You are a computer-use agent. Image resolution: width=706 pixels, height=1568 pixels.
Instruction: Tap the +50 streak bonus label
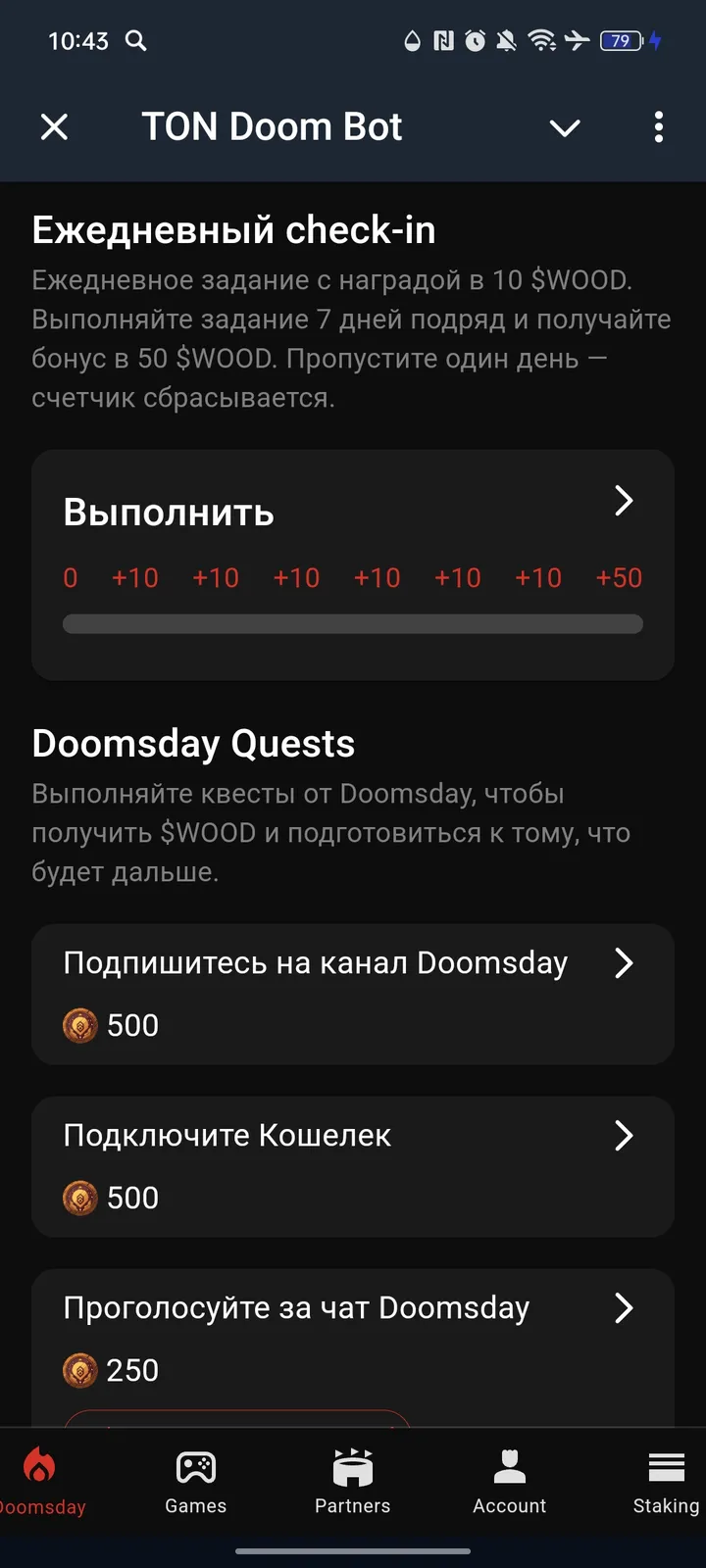pyautogui.click(x=619, y=577)
